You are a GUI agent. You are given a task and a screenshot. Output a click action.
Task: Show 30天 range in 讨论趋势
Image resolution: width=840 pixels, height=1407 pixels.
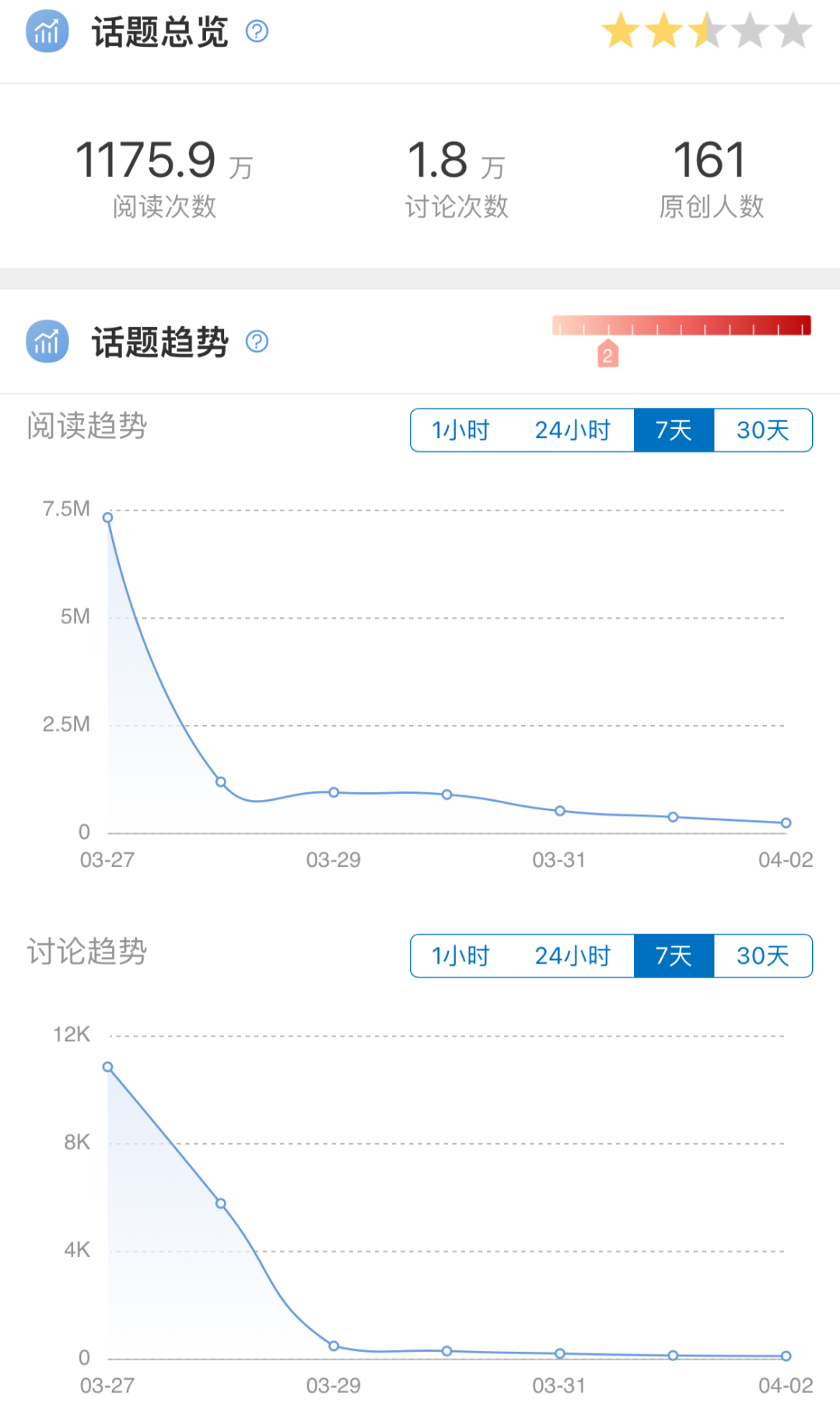click(762, 956)
